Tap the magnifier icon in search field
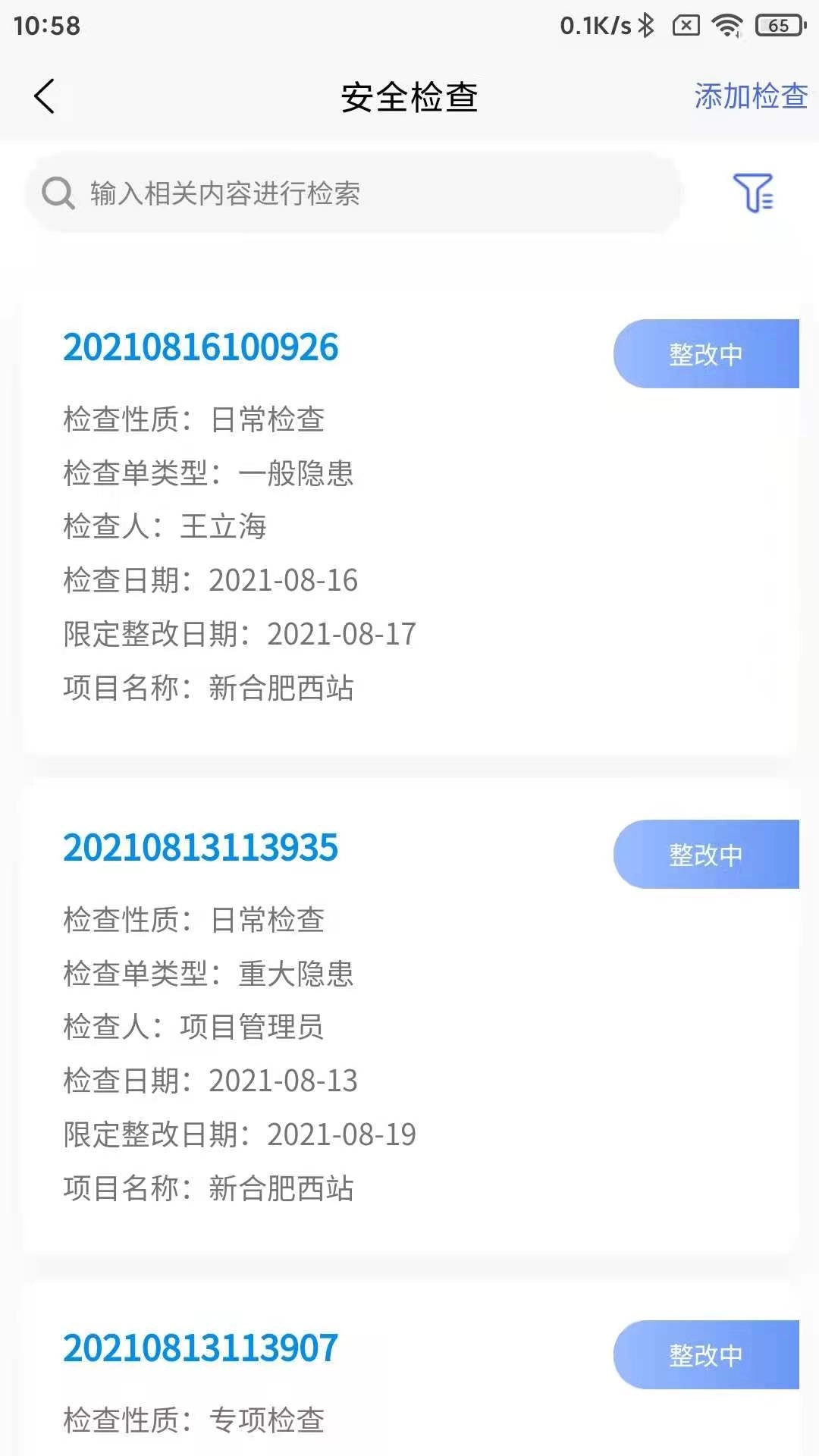819x1456 pixels. coord(58,193)
